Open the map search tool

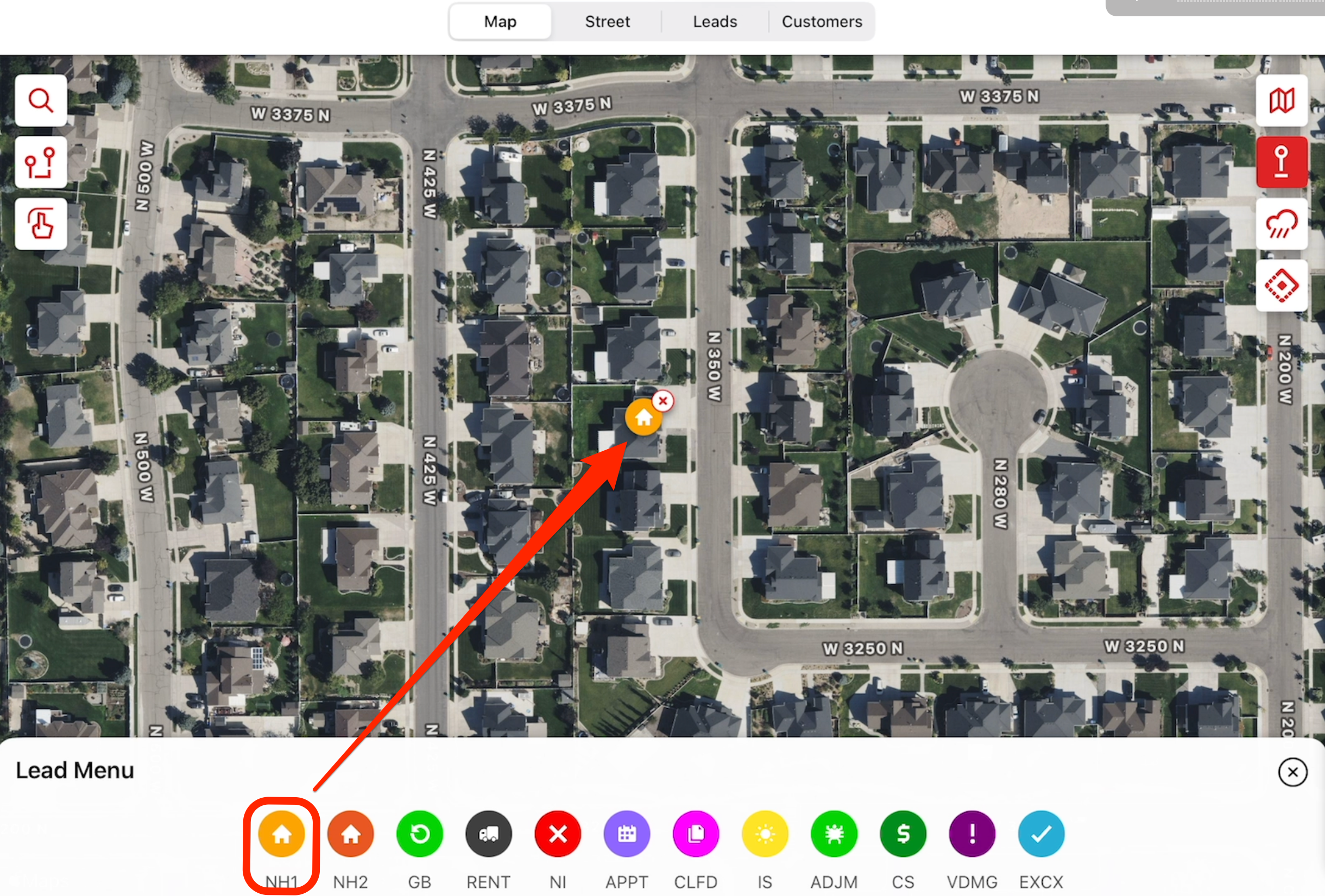[41, 100]
